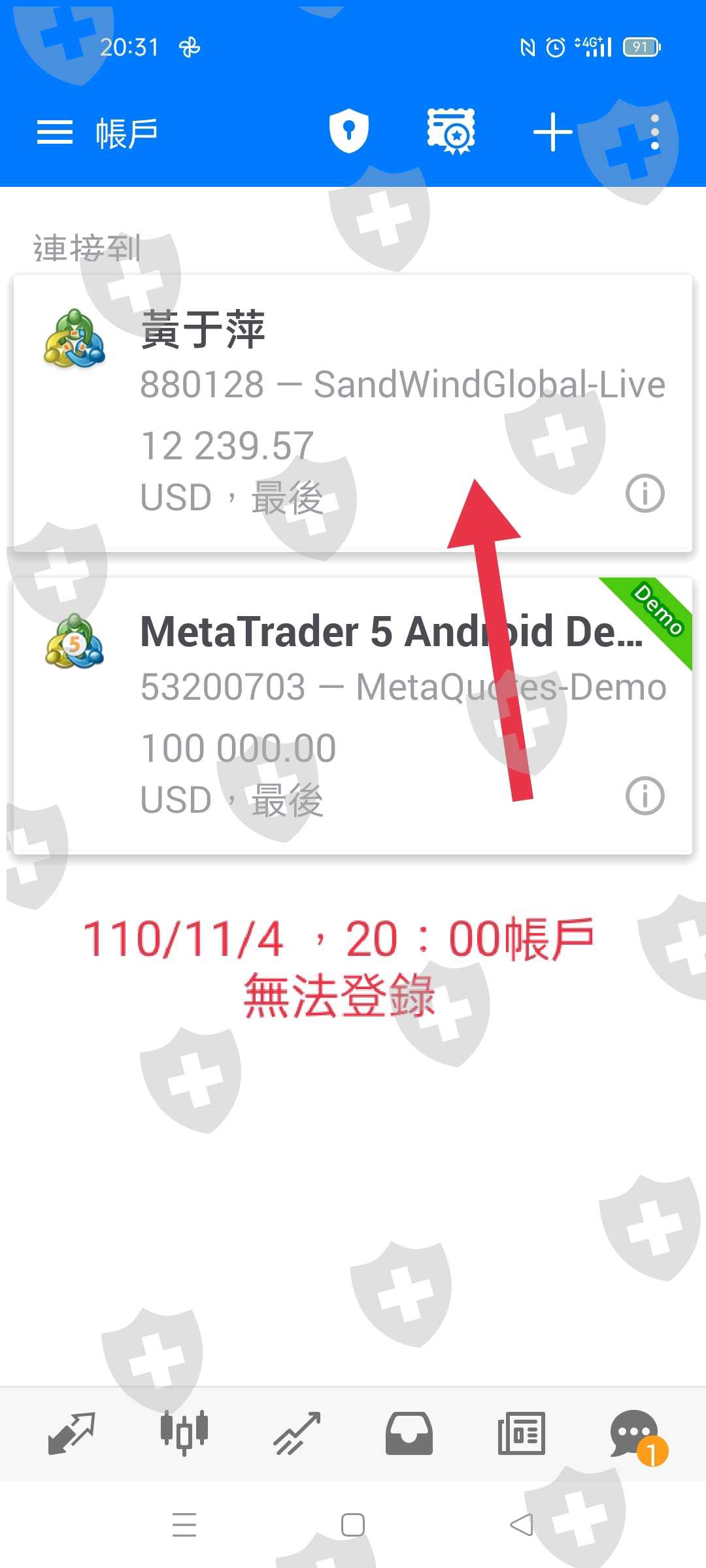Viewport: 706px width, 1568px height.
Task: Select the MetaTrader 5 Android Demo account
Action: pyautogui.click(x=353, y=715)
